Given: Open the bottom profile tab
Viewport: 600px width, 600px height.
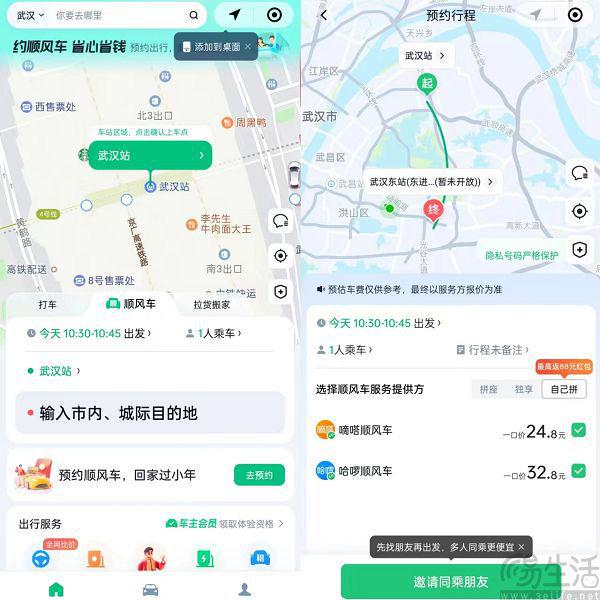Looking at the screenshot, I should tap(244, 588).
